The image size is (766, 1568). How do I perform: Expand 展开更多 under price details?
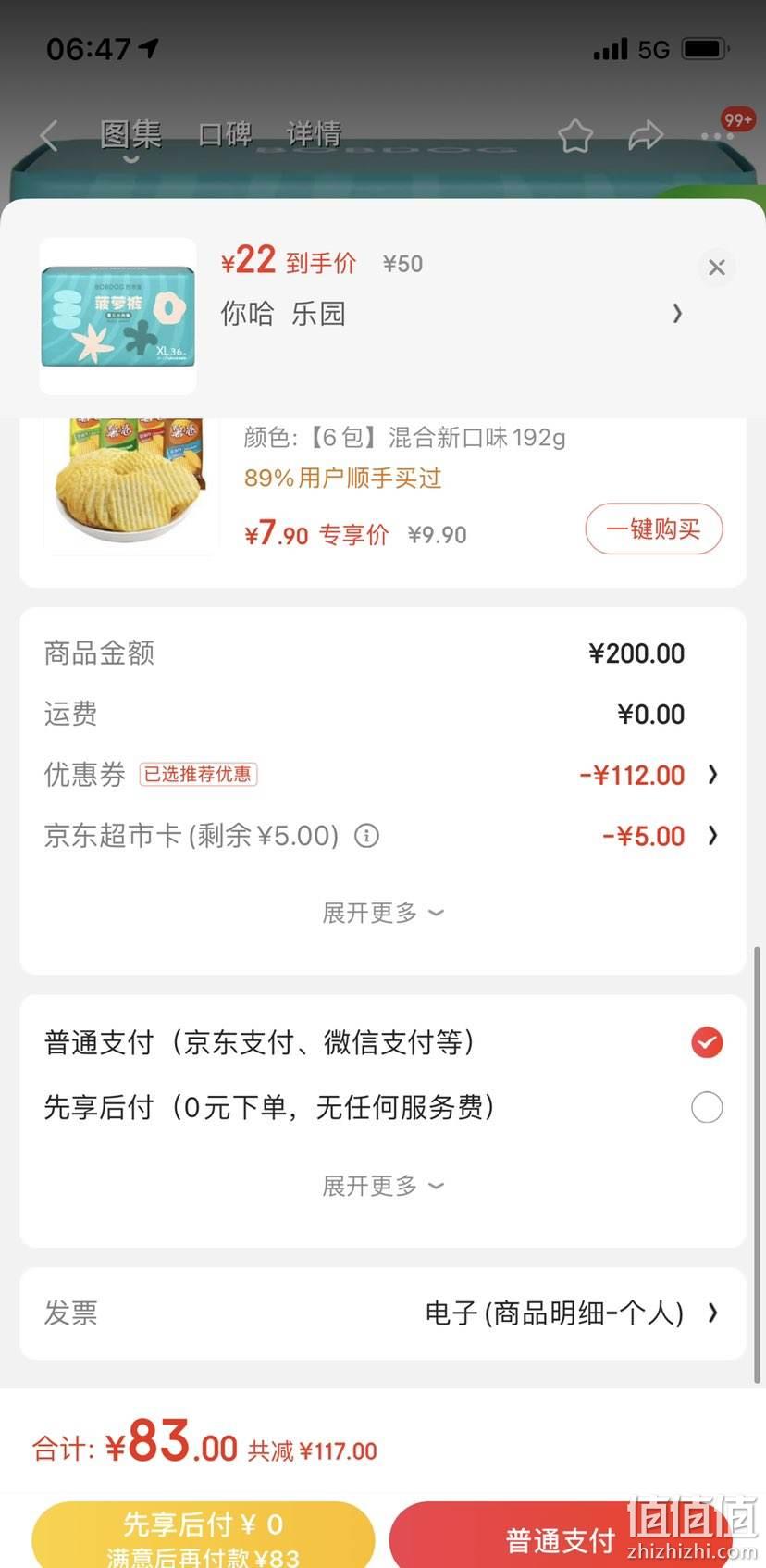tap(382, 913)
